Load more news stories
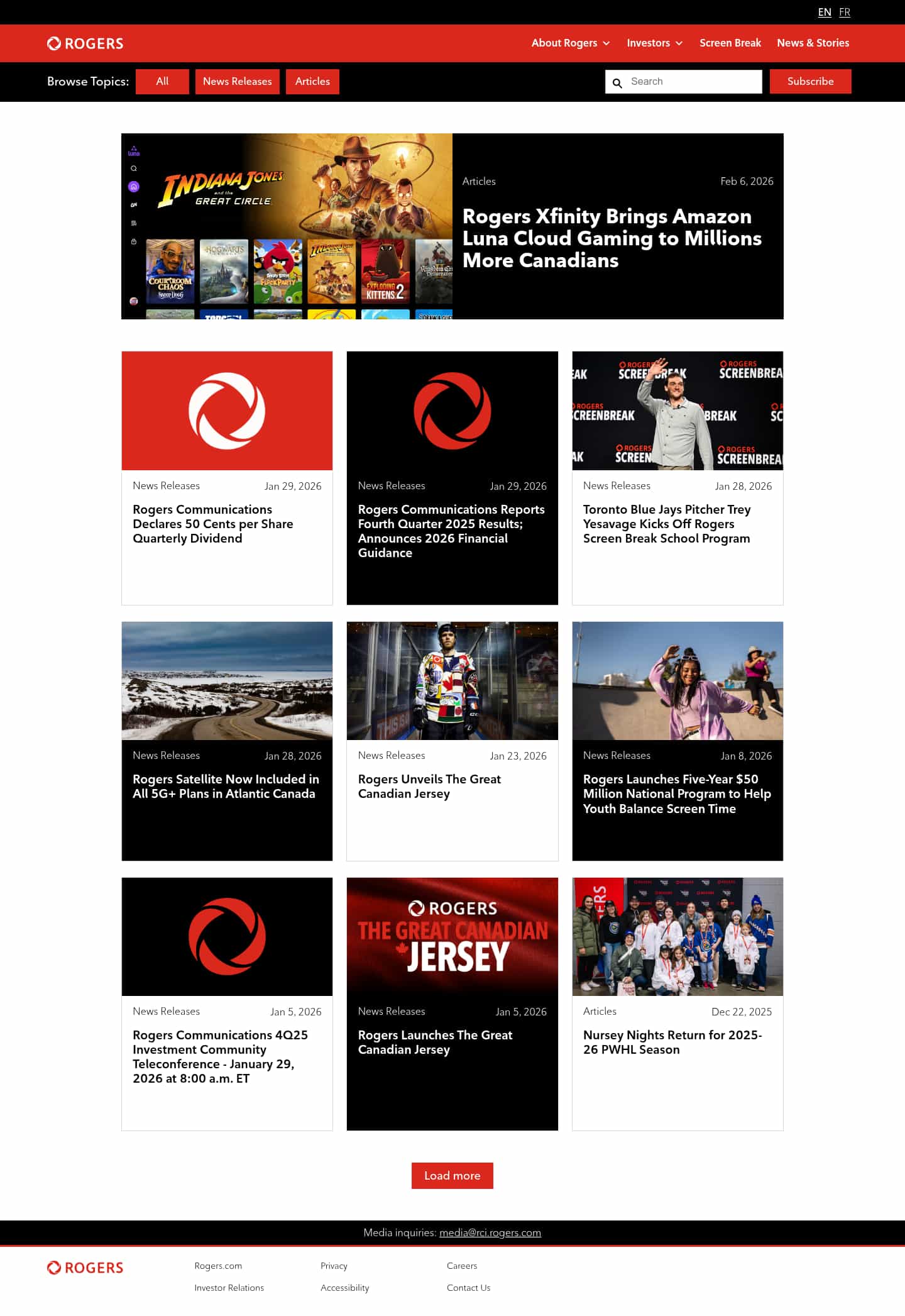 tap(452, 1175)
